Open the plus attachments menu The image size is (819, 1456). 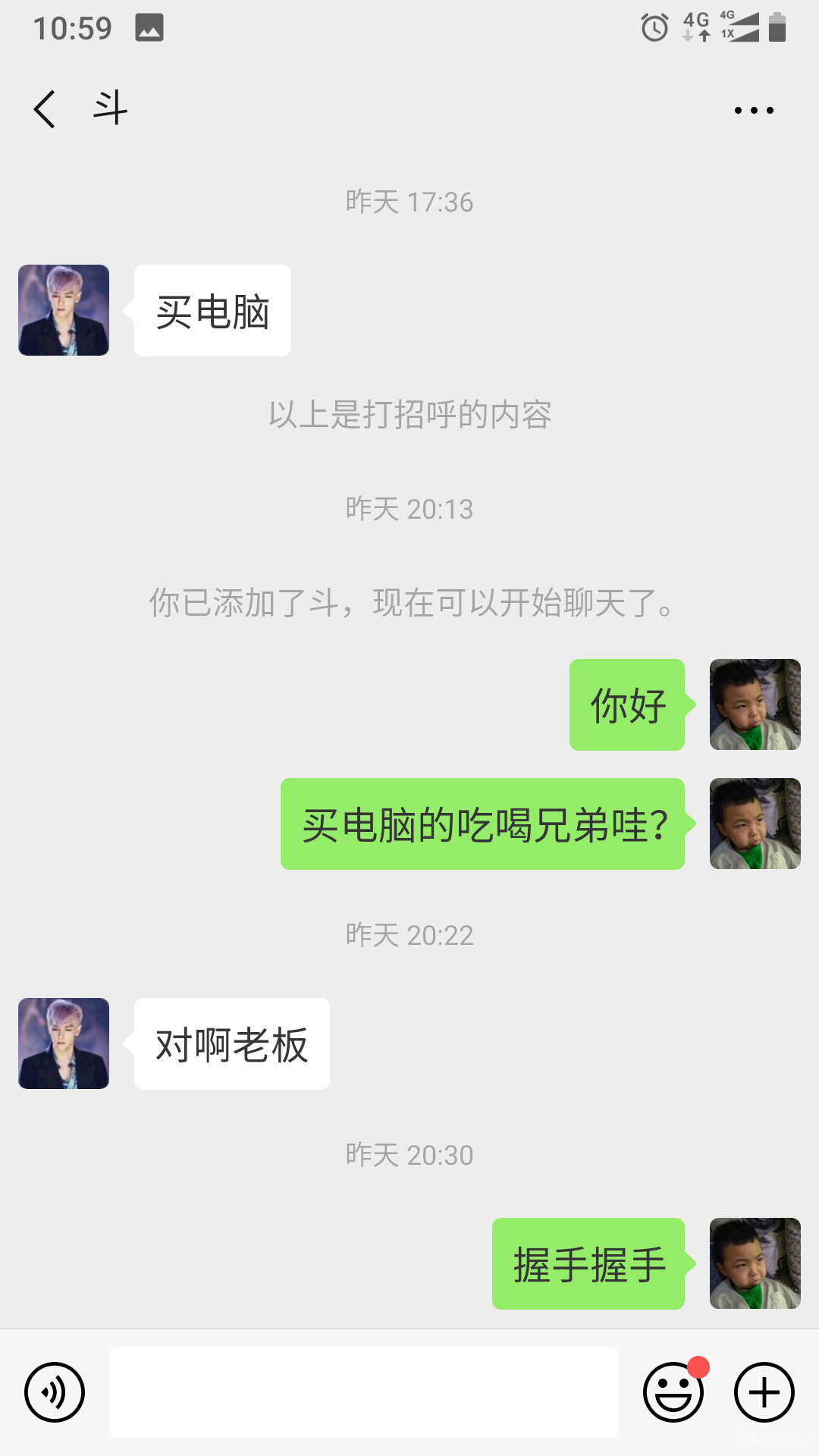click(764, 1392)
